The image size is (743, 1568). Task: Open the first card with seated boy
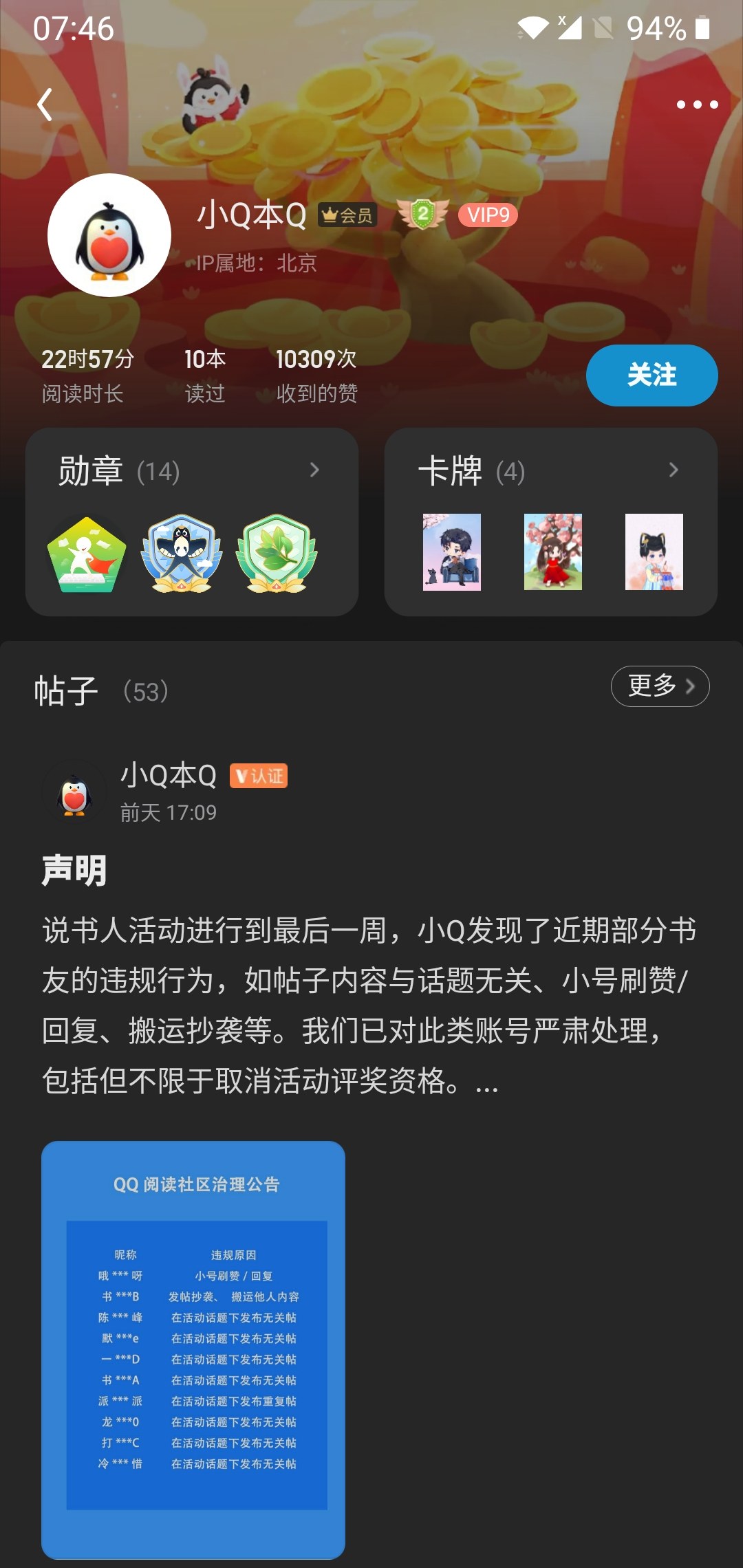(x=452, y=552)
